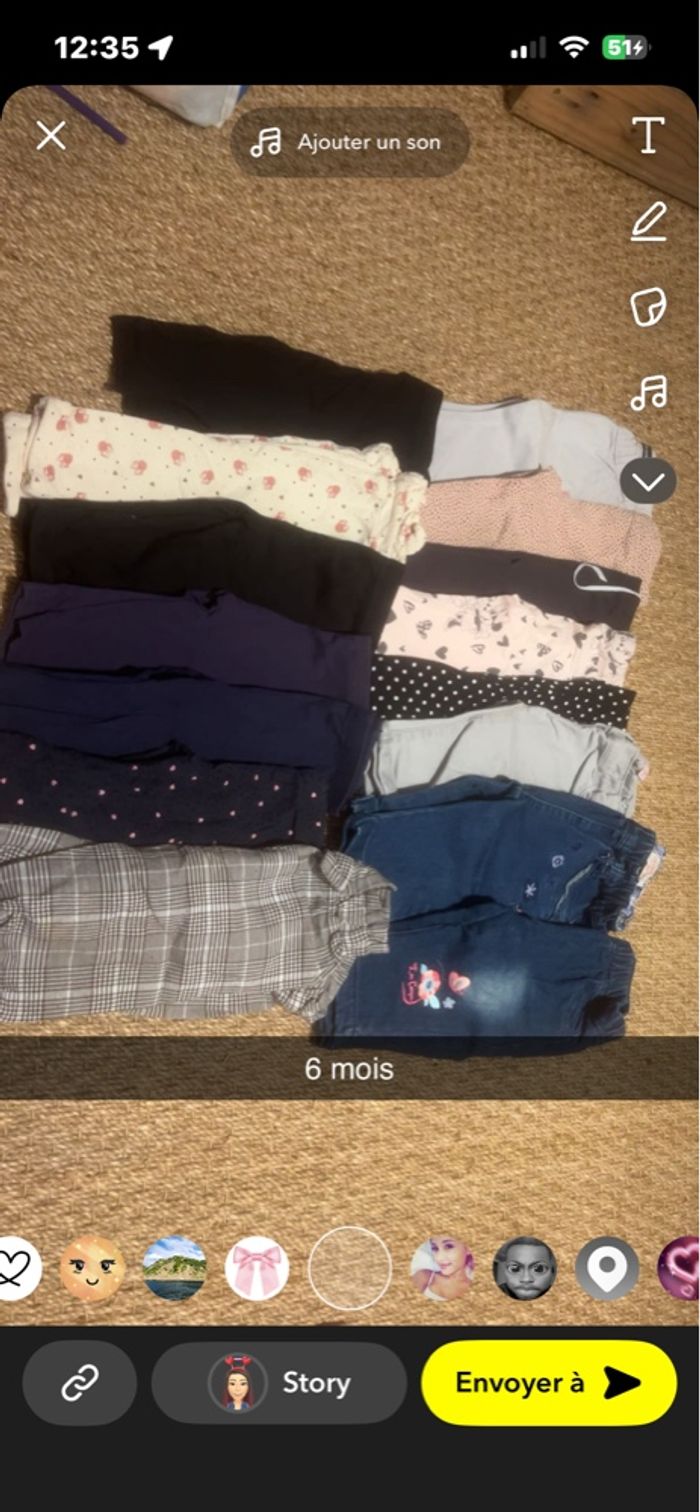Apply the location pin filter

tap(607, 1268)
